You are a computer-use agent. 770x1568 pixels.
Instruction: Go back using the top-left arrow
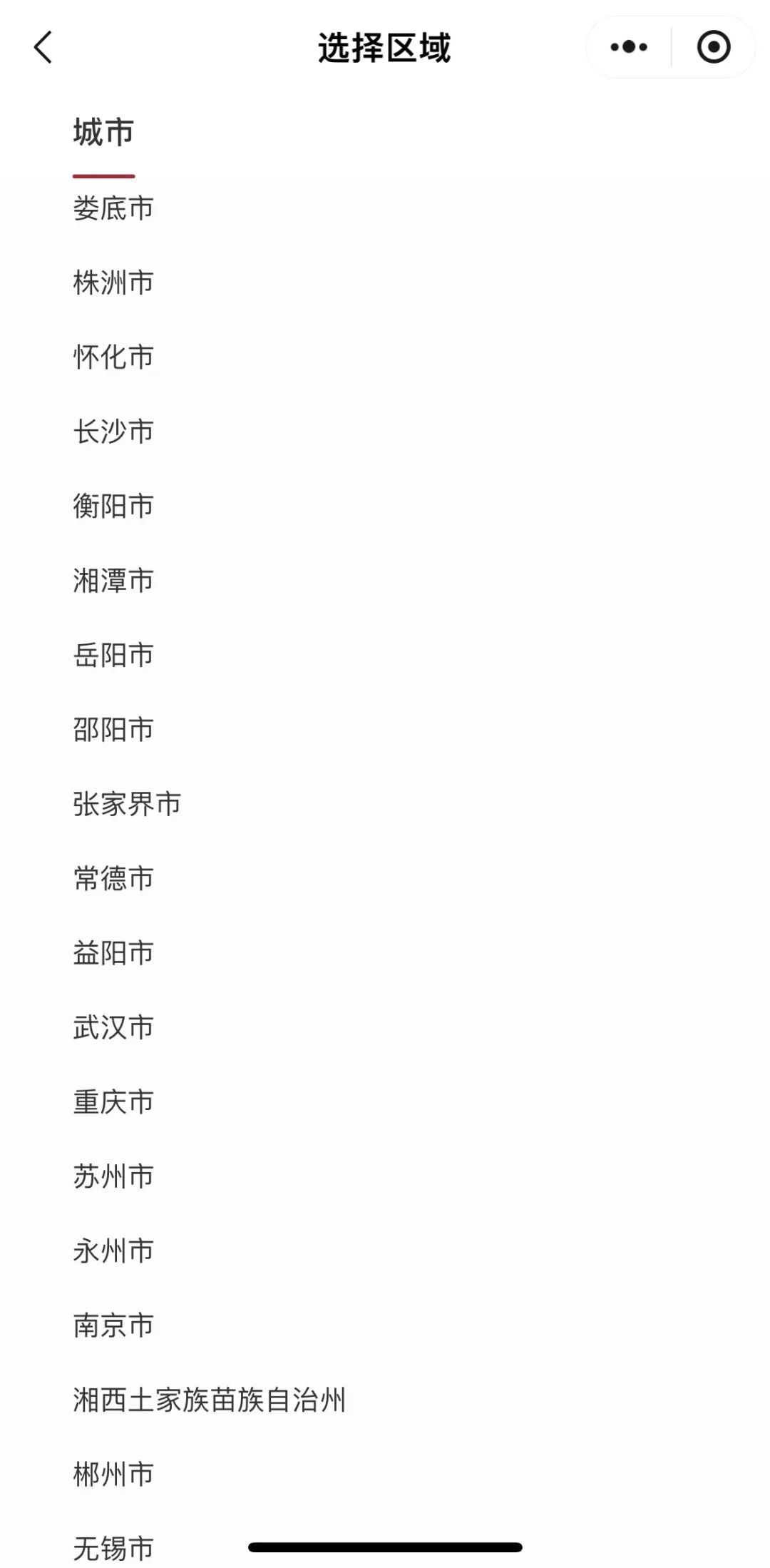pos(43,48)
